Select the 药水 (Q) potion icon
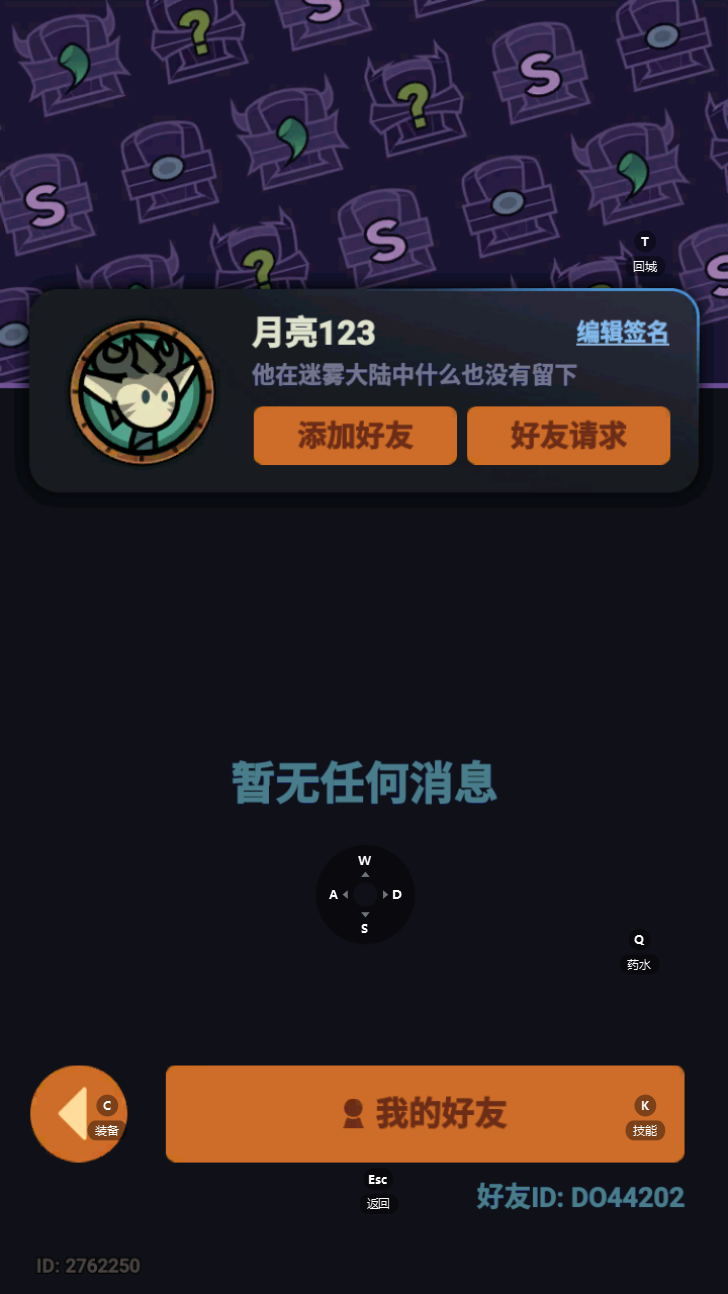Image resolution: width=728 pixels, height=1294 pixels. [638, 950]
